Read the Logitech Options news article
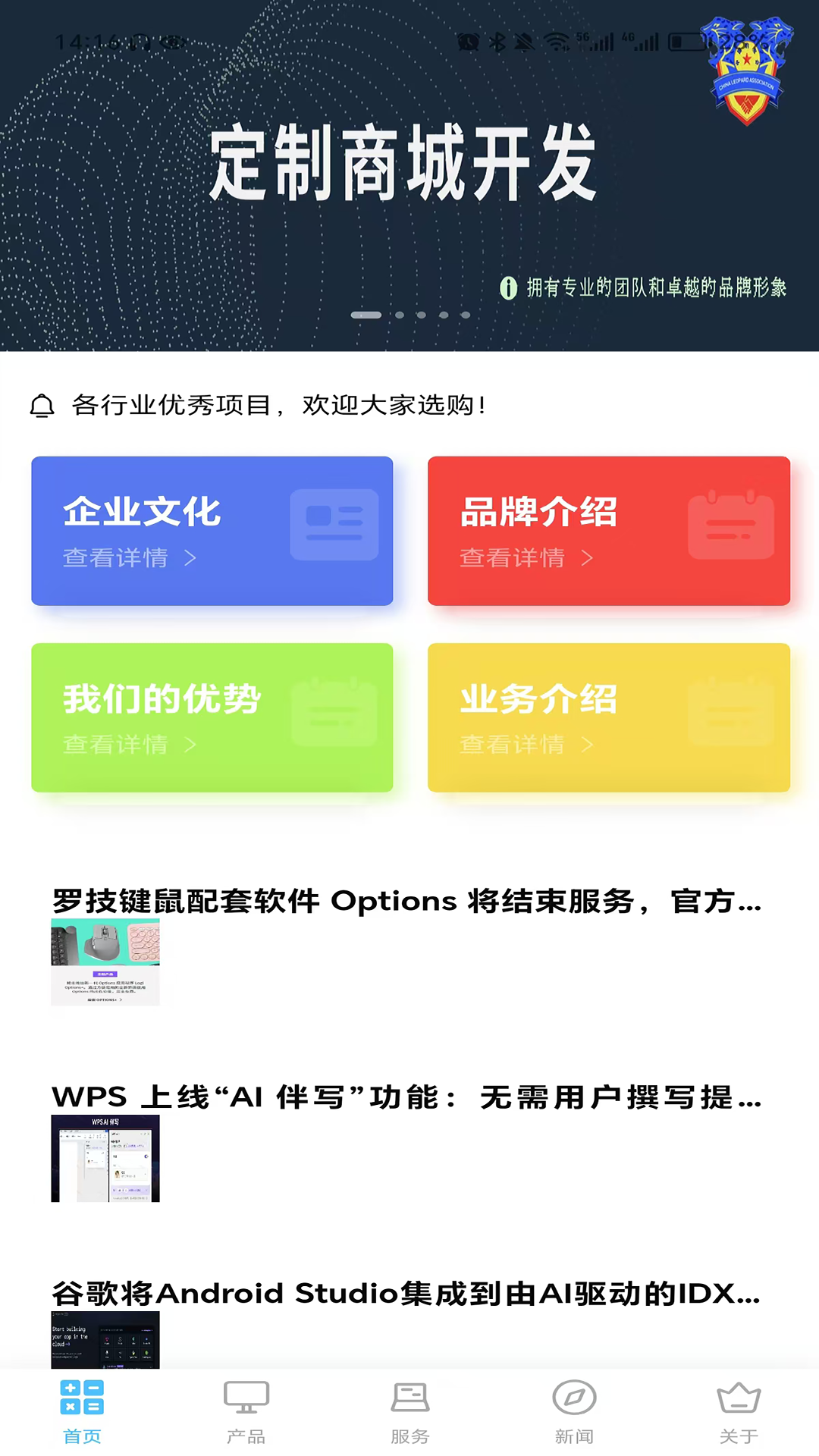The width and height of the screenshot is (819, 1456). tap(406, 902)
